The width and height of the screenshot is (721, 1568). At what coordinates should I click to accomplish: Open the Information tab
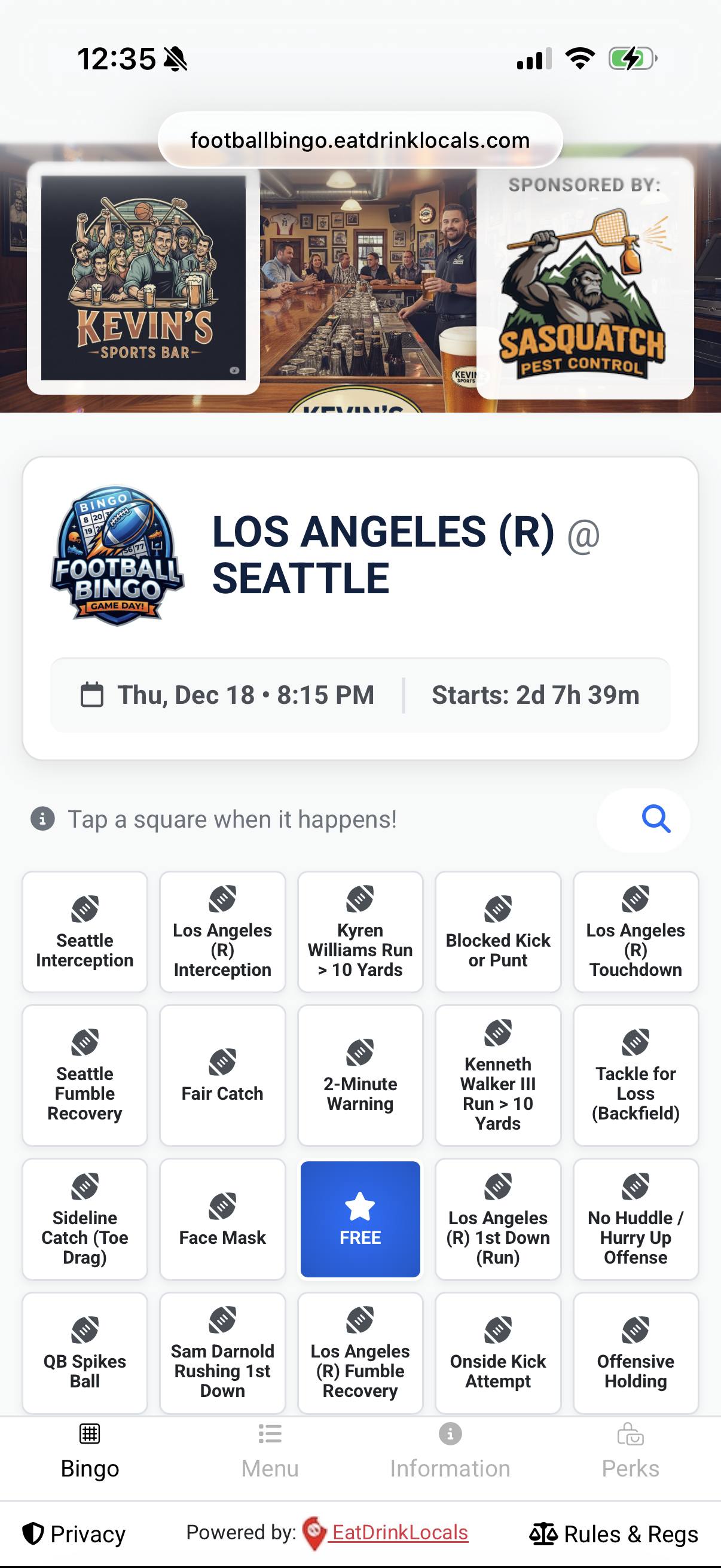pyautogui.click(x=450, y=1453)
